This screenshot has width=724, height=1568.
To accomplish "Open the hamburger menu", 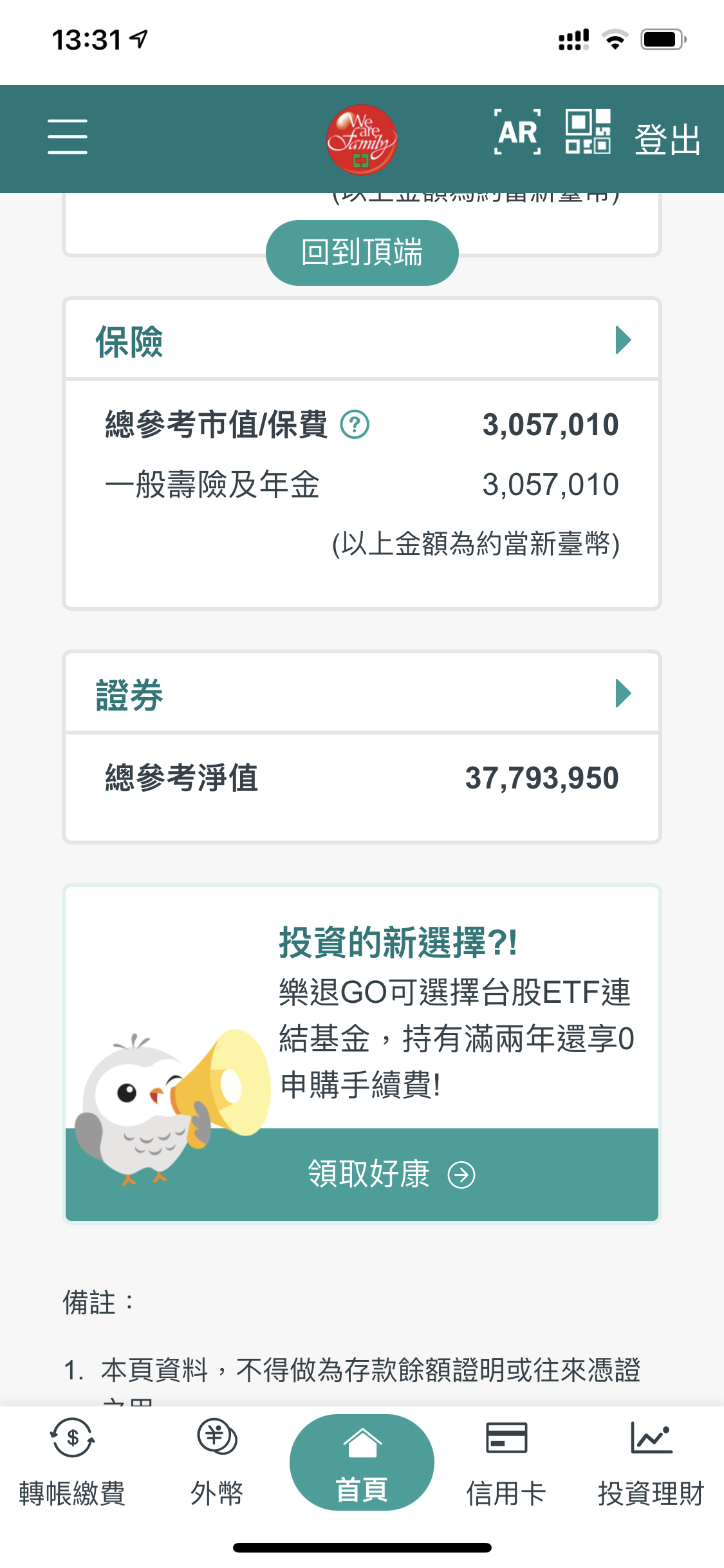I will [x=67, y=136].
